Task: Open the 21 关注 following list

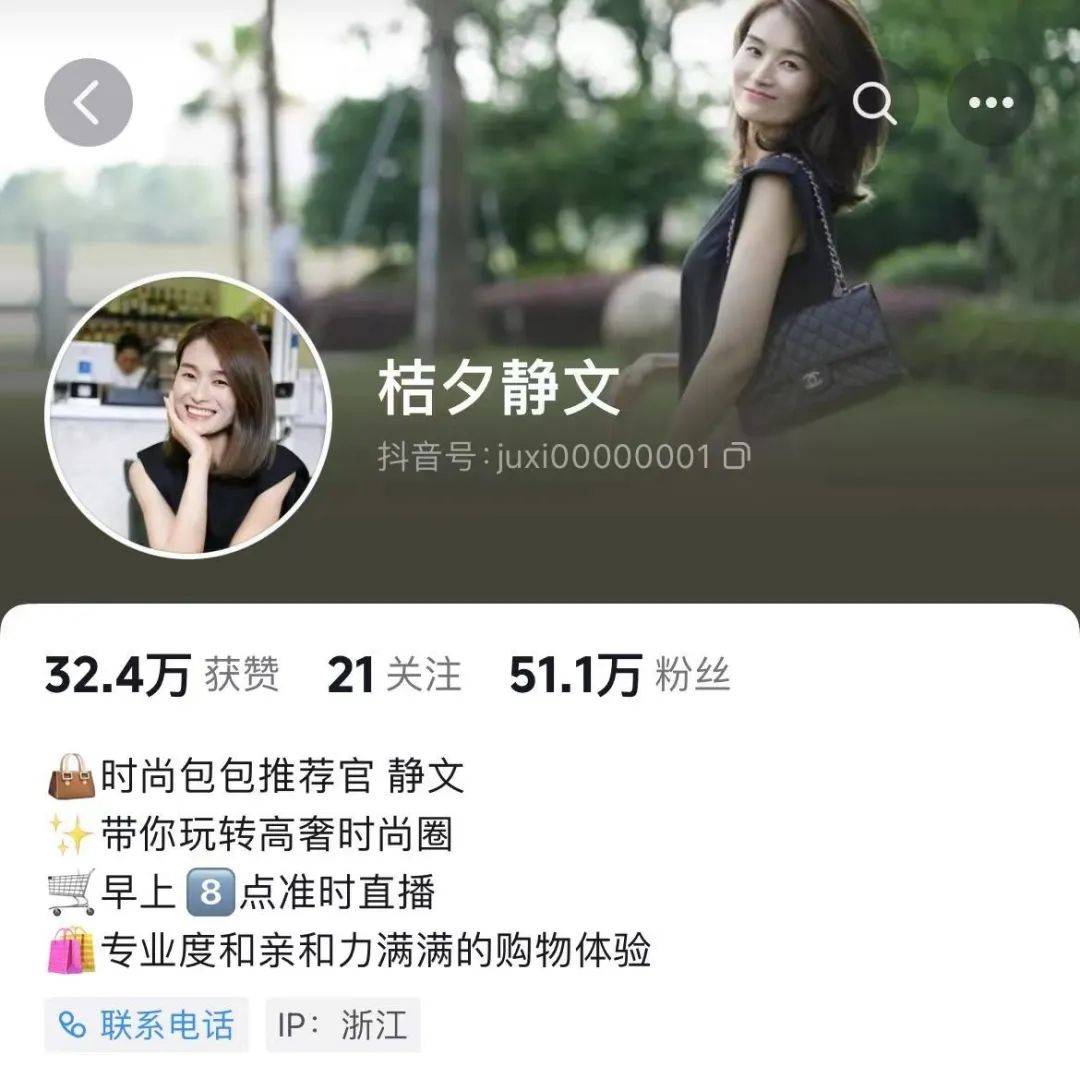Action: [394, 676]
